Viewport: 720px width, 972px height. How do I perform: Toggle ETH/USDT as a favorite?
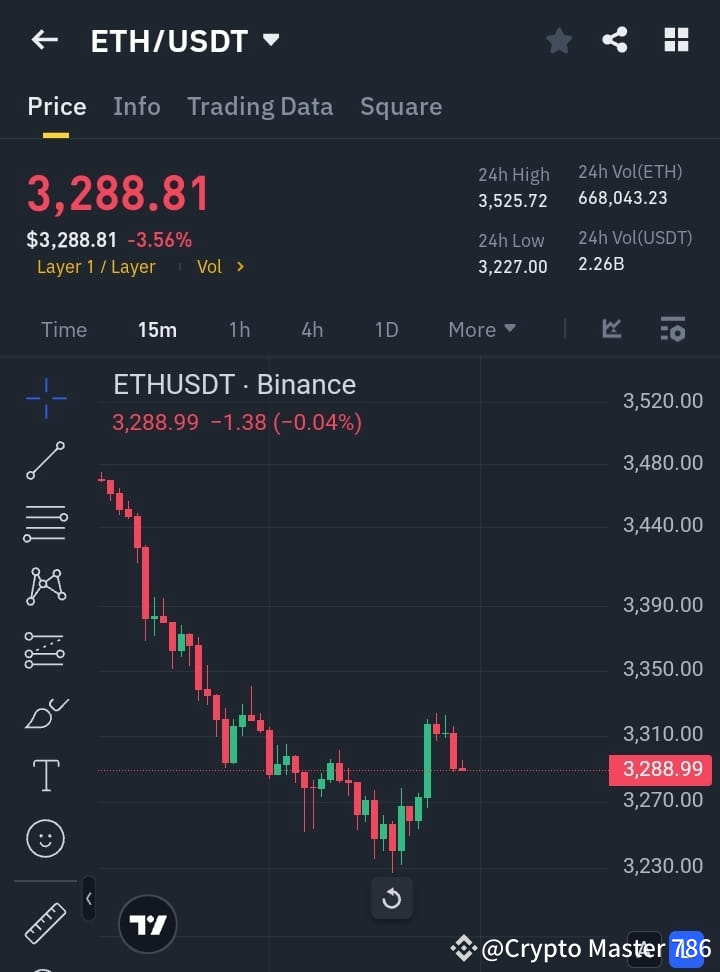pyautogui.click(x=558, y=40)
